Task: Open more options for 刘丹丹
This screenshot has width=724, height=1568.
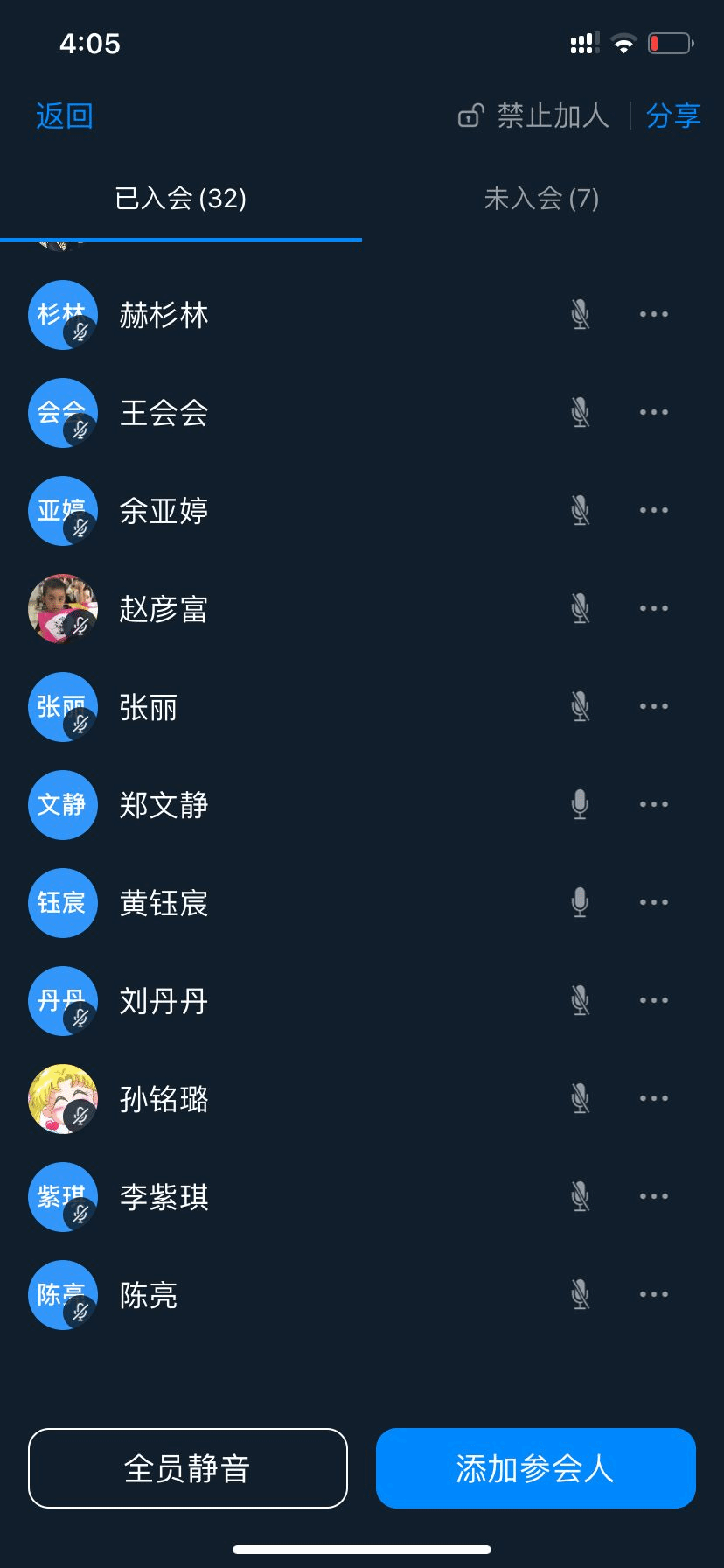Action: click(x=653, y=1001)
